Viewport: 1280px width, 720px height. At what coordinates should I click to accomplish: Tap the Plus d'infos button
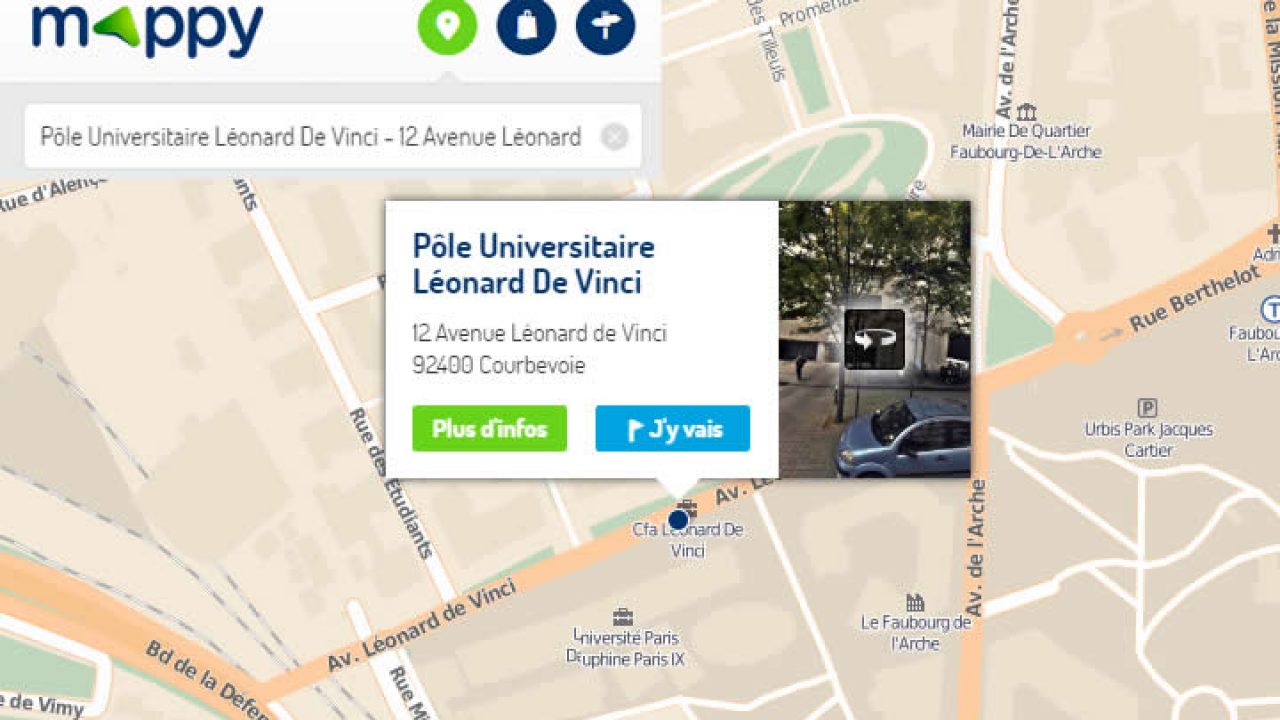[489, 429]
